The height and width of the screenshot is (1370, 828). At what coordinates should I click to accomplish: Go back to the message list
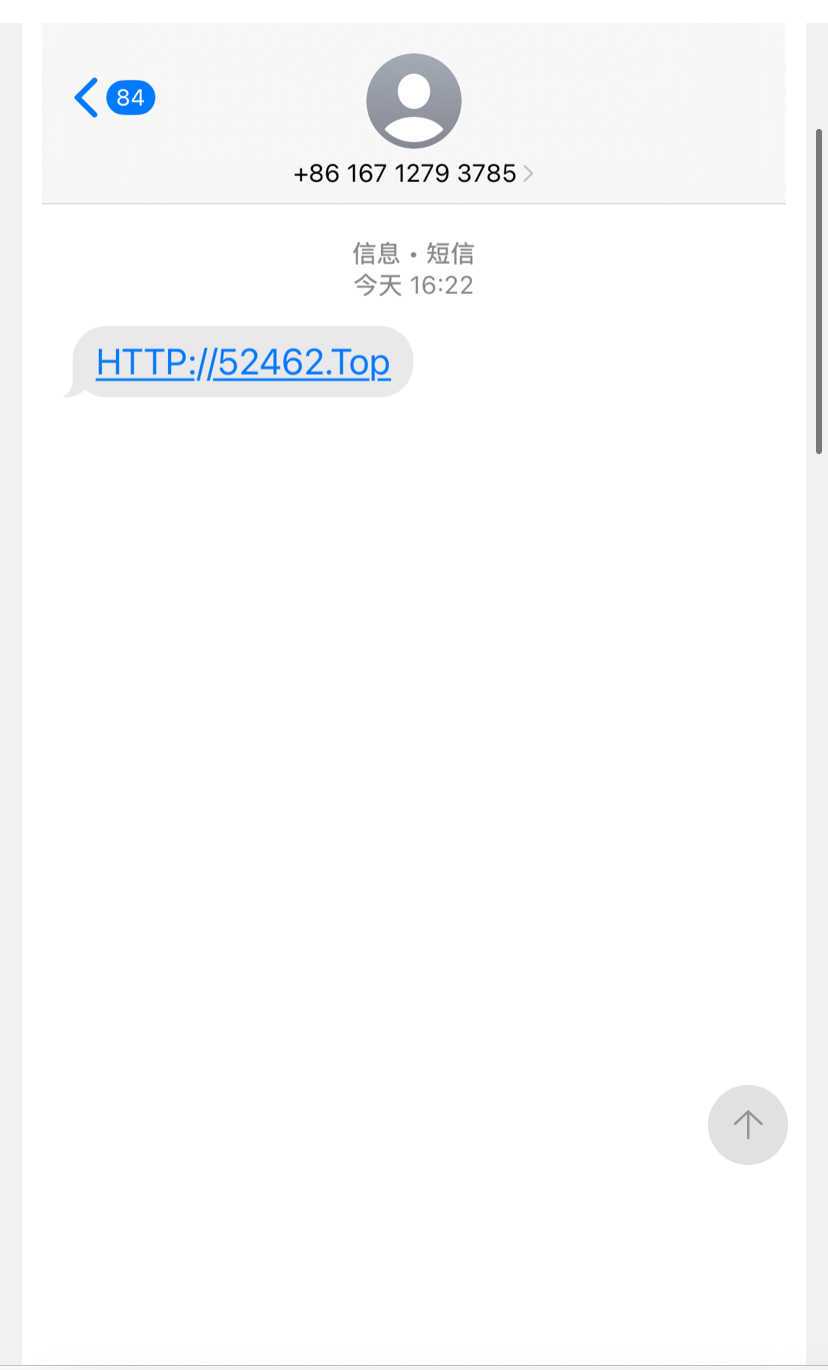(88, 98)
